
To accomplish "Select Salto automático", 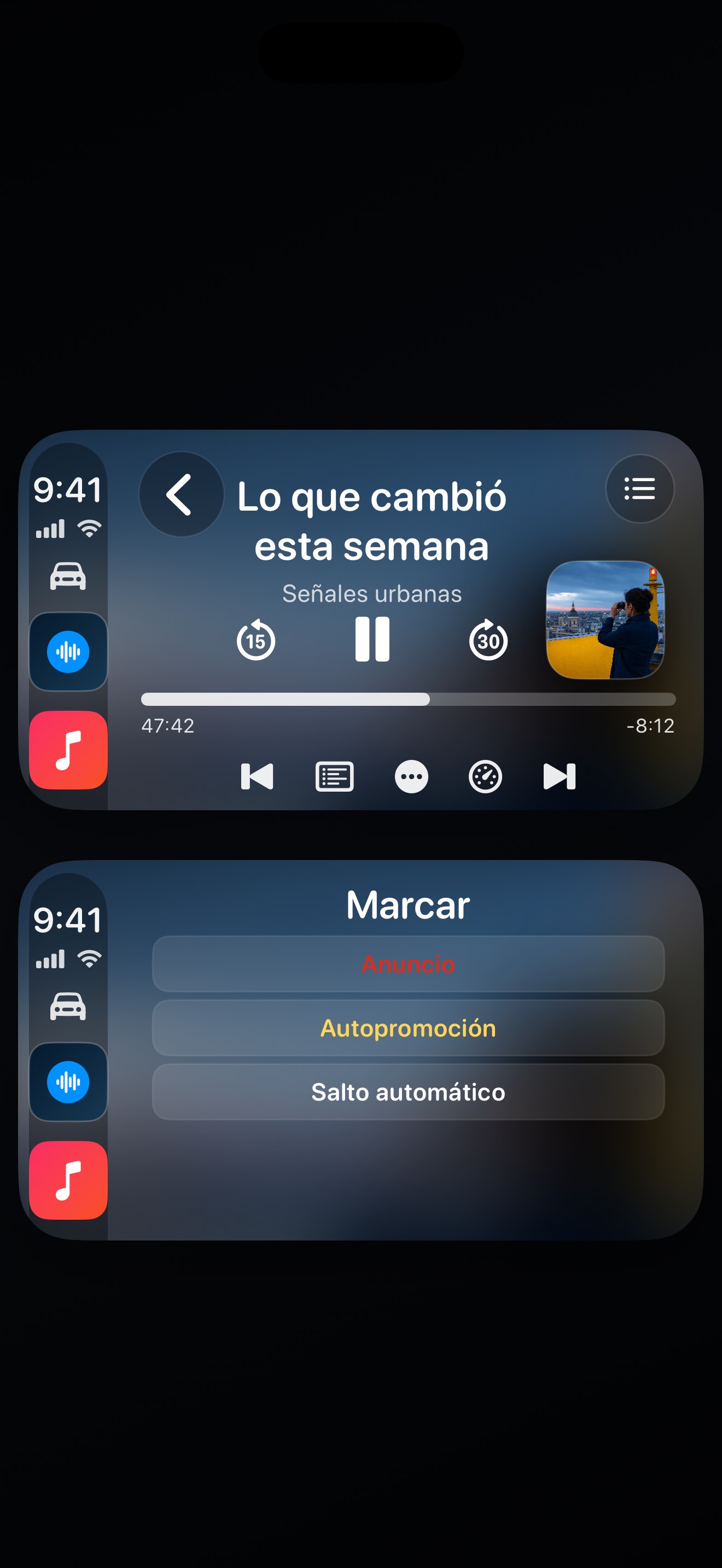I will click(x=409, y=1091).
